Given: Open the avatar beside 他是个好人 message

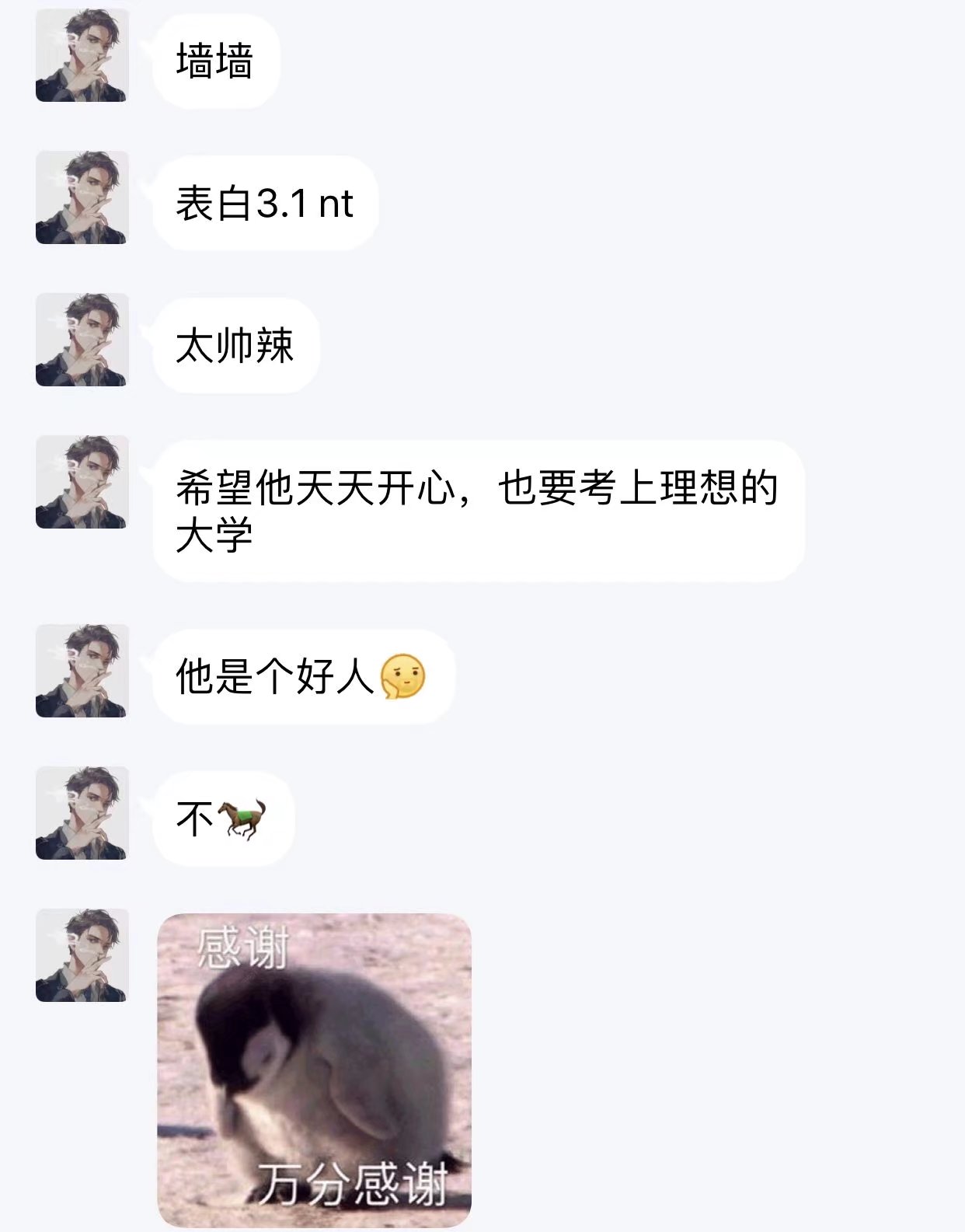Looking at the screenshot, I should 82,671.
